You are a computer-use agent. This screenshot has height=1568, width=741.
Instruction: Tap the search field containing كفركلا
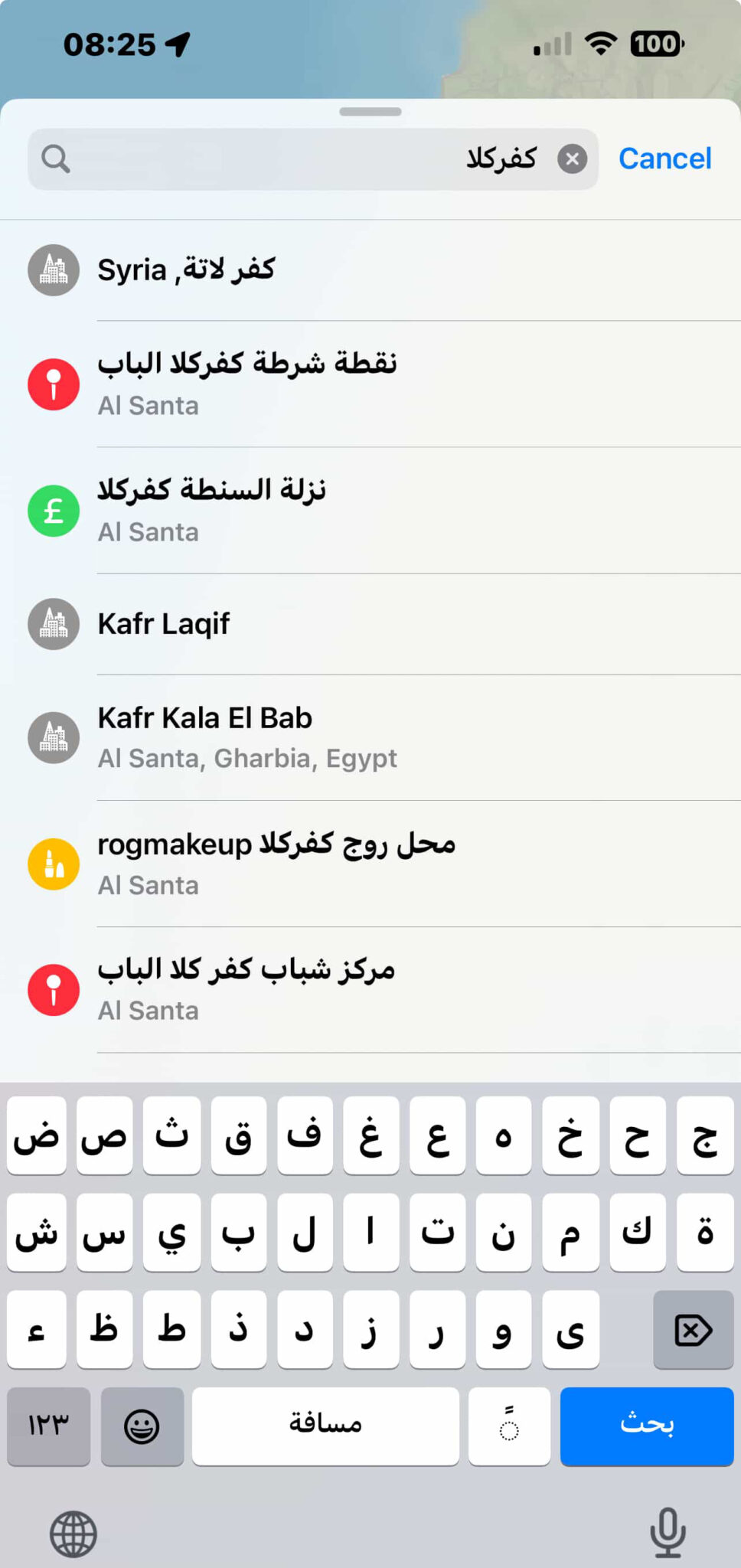(306, 159)
